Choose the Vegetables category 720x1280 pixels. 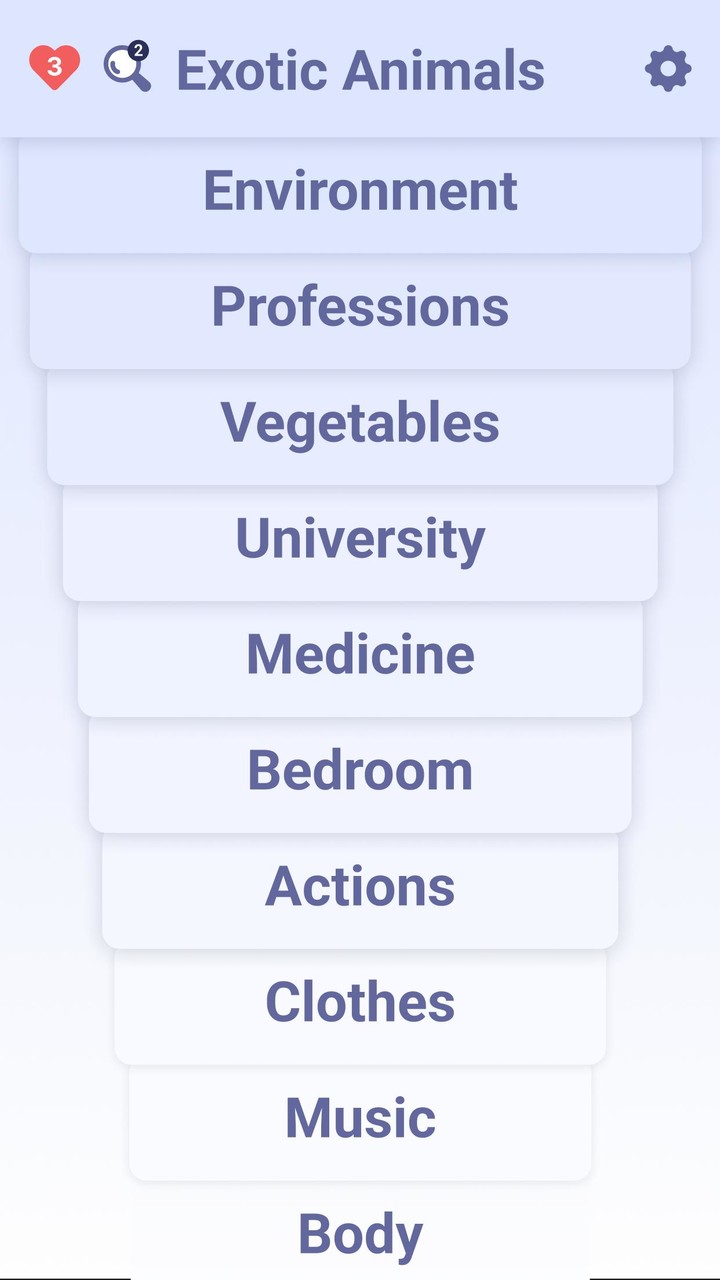pos(360,424)
